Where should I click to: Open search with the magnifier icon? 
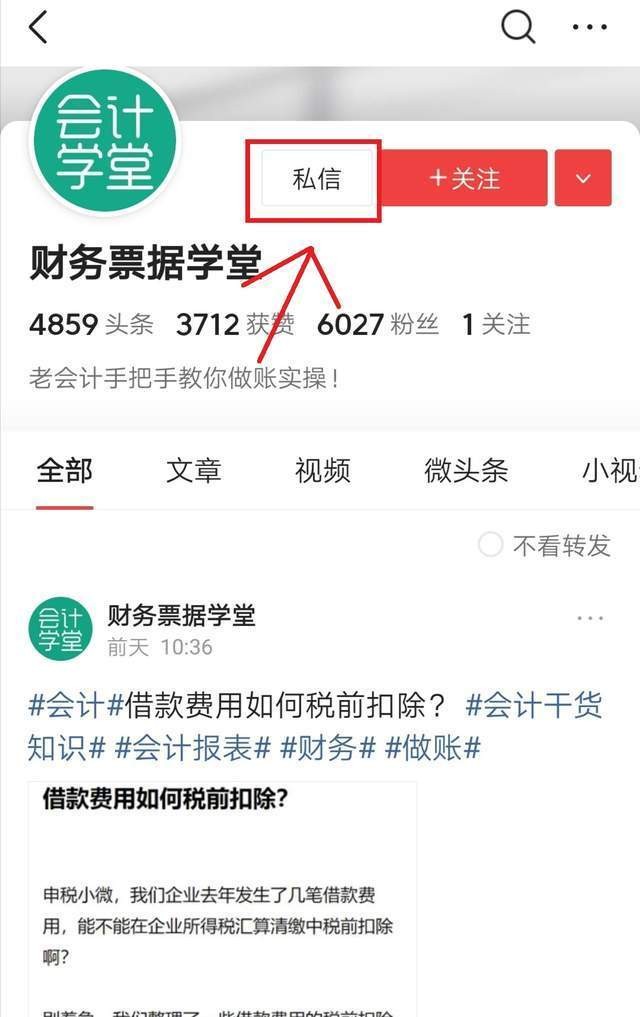pyautogui.click(x=517, y=27)
